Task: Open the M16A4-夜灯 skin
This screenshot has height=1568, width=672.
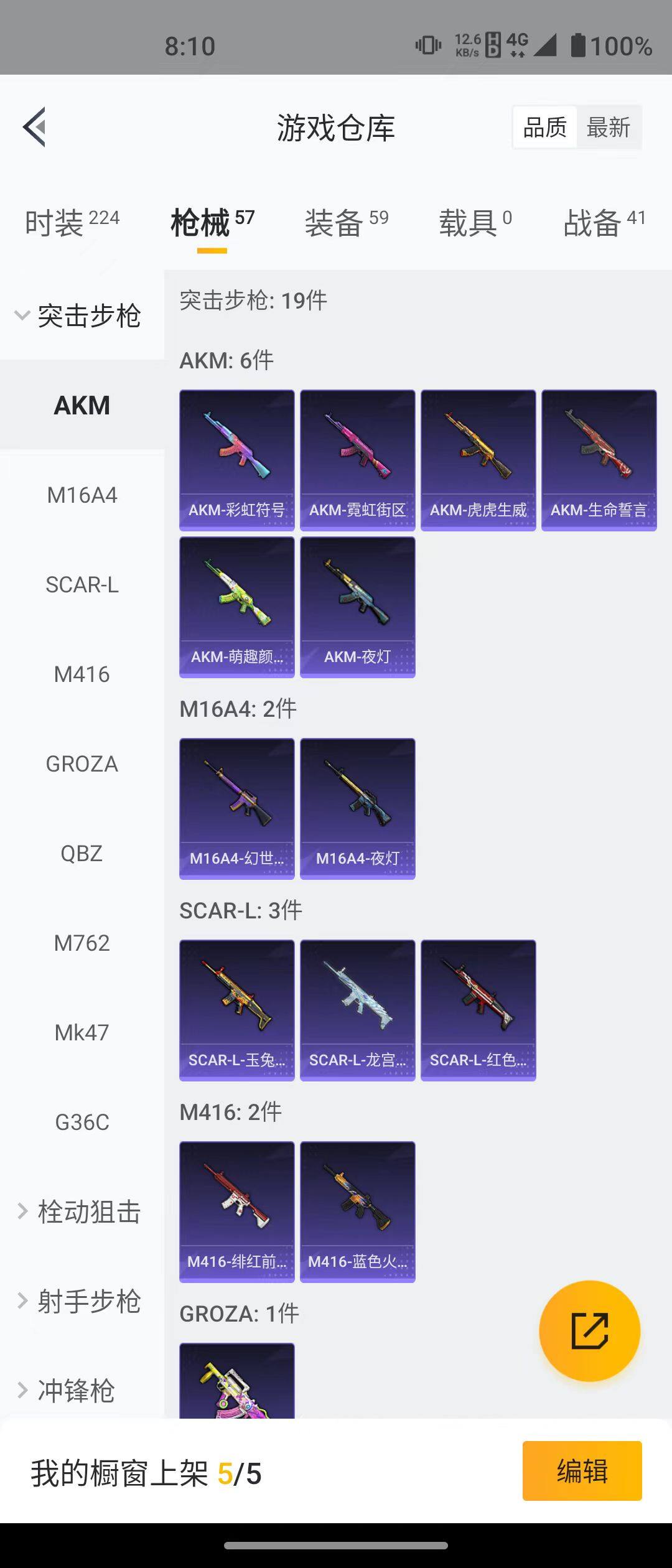Action: [x=357, y=809]
